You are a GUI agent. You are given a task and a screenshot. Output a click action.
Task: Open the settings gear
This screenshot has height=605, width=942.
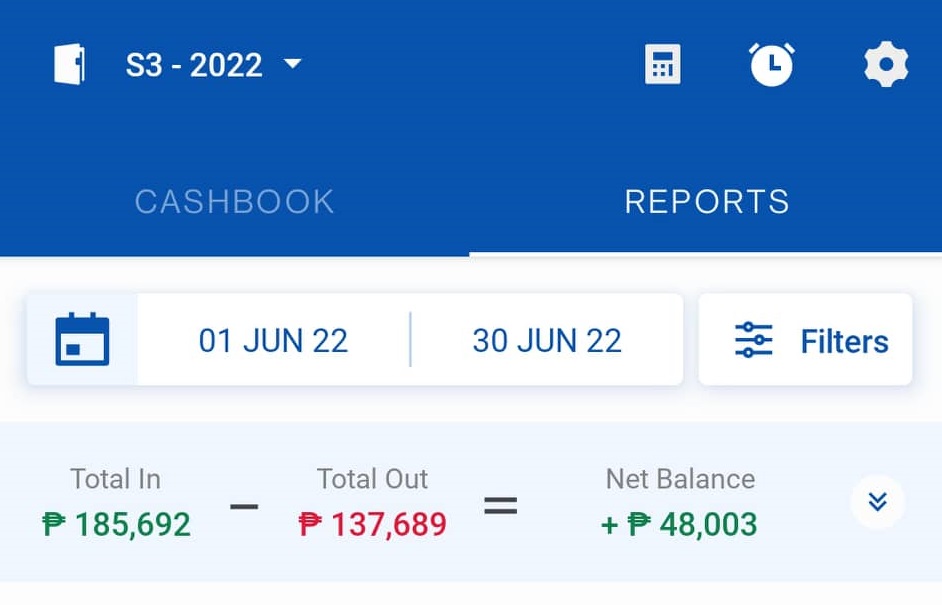click(886, 65)
